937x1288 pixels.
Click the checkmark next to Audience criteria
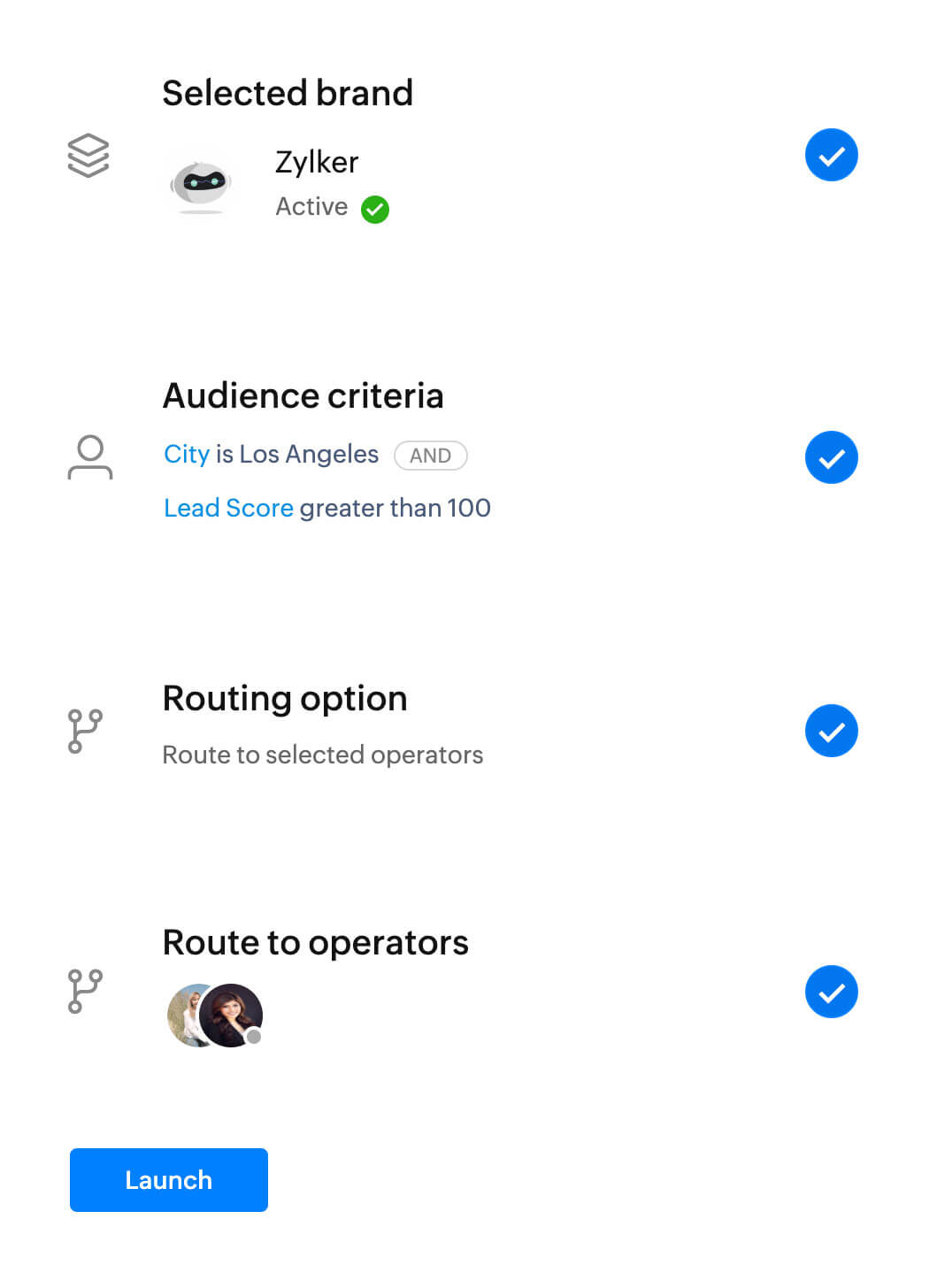click(831, 457)
